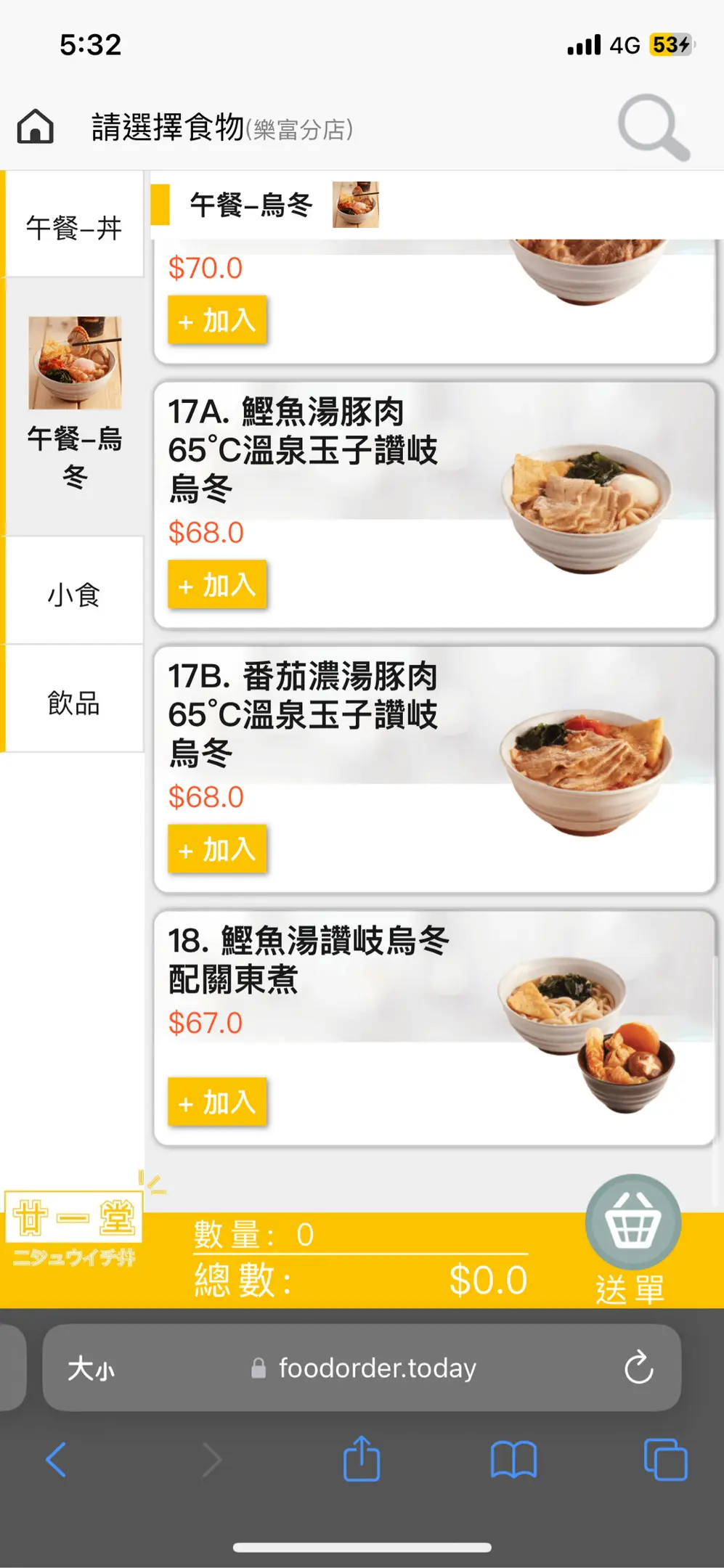Open the food search magnifier

click(x=652, y=128)
